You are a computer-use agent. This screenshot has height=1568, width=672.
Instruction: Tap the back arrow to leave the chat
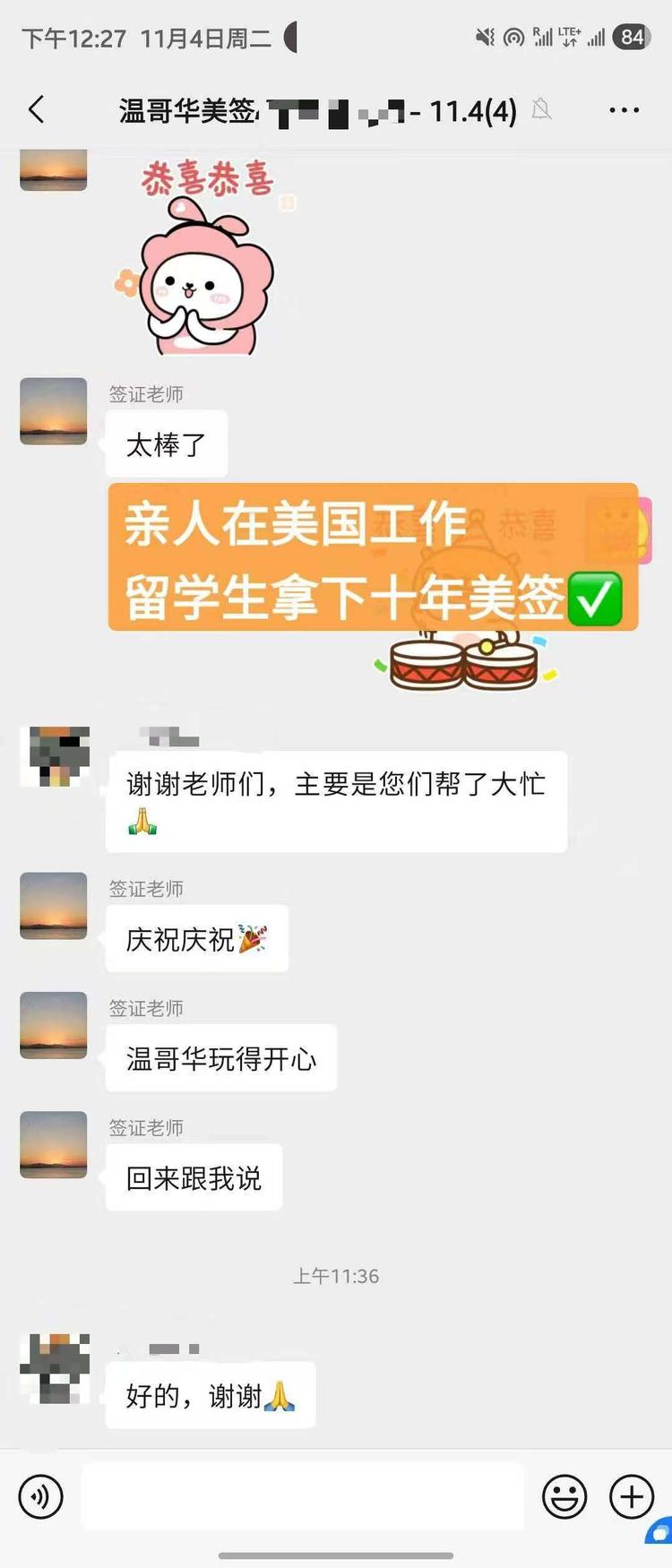pyautogui.click(x=36, y=109)
